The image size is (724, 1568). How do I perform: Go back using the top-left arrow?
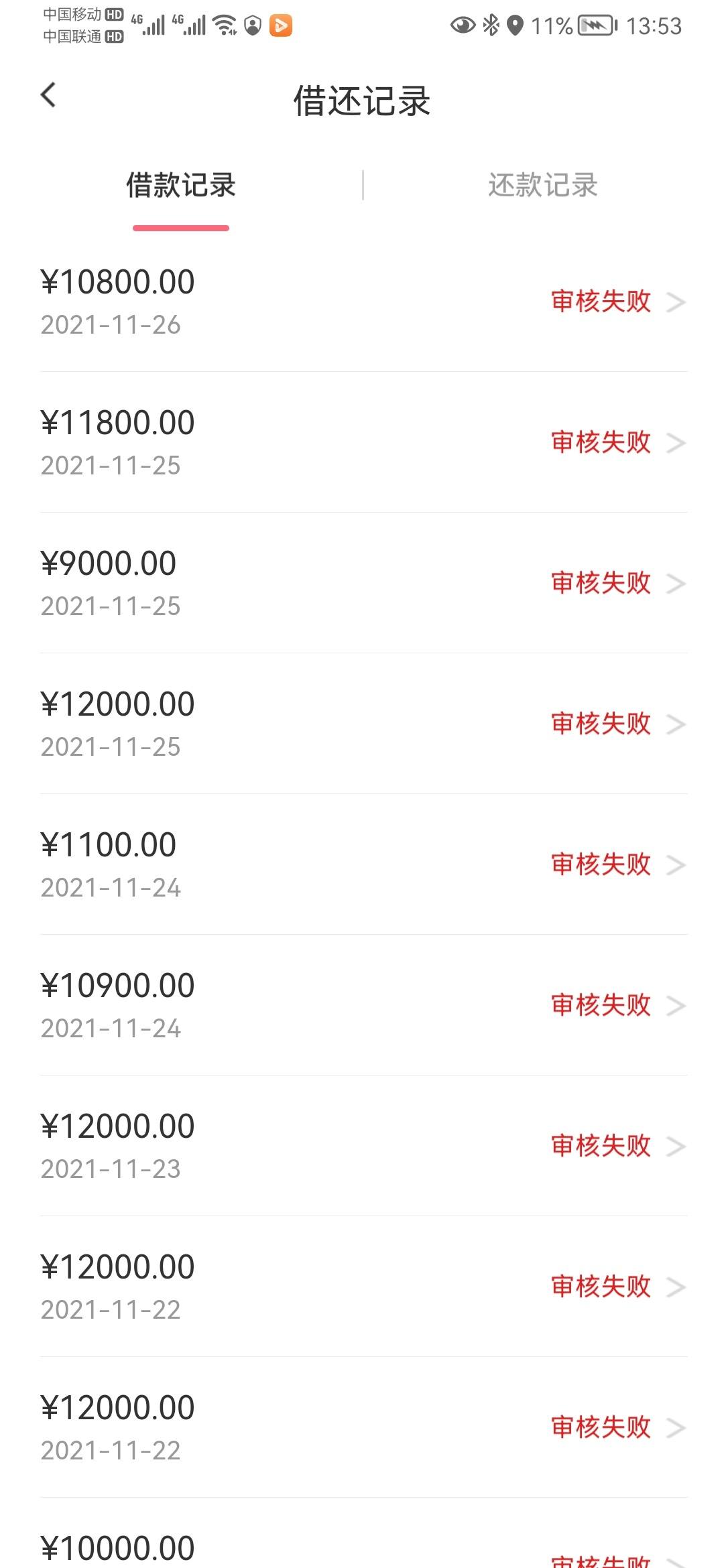click(x=48, y=94)
